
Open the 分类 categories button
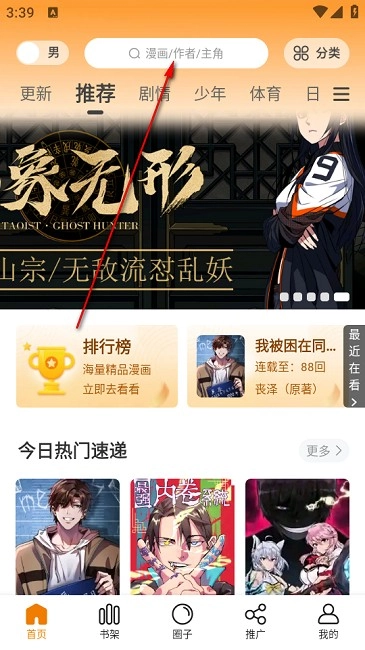tap(317, 53)
